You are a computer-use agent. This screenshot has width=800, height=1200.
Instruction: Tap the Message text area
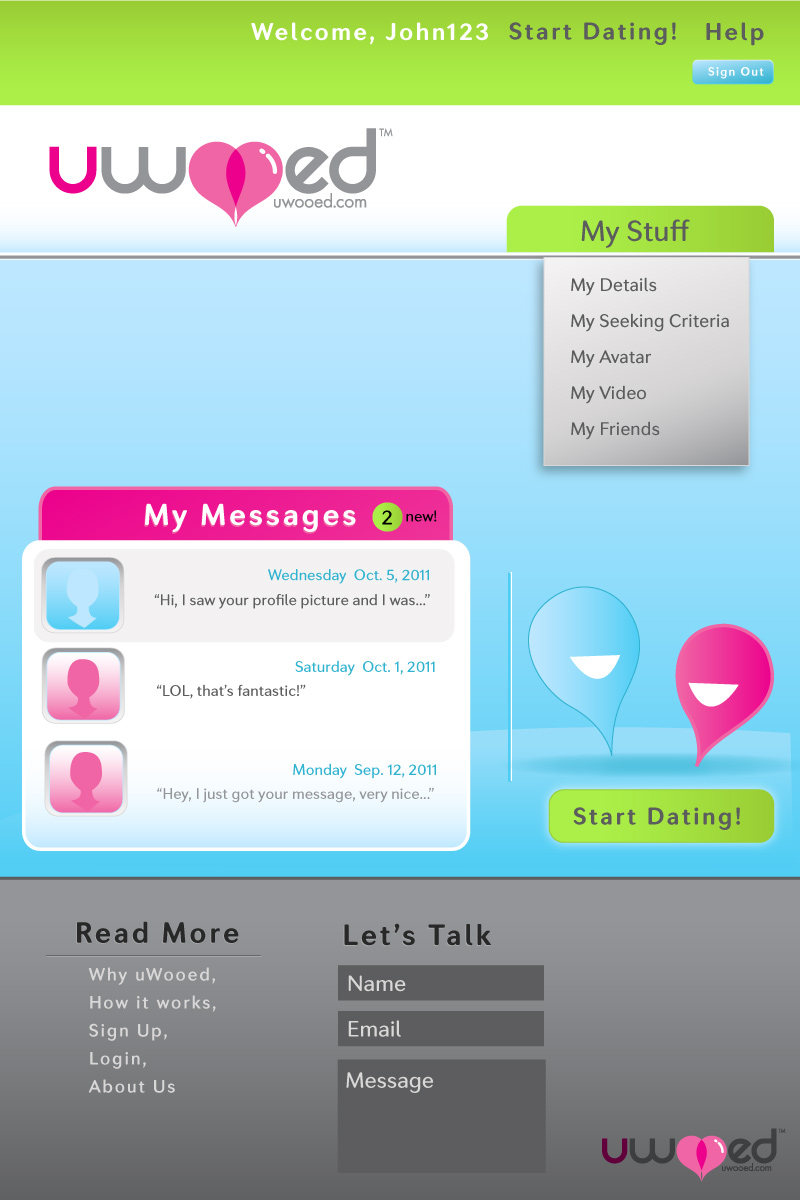[x=441, y=1115]
